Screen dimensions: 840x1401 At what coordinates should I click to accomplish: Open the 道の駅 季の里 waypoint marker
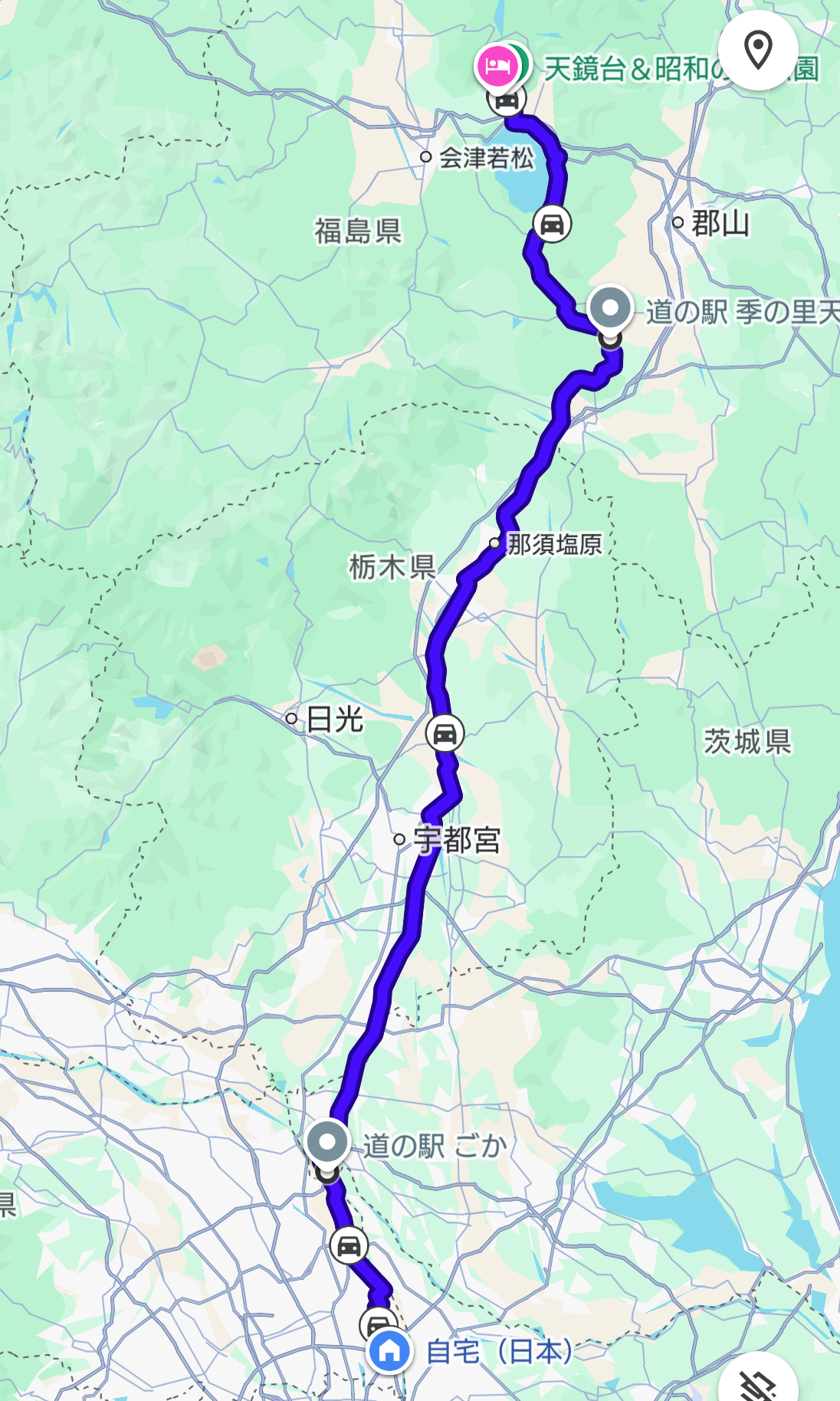[610, 310]
